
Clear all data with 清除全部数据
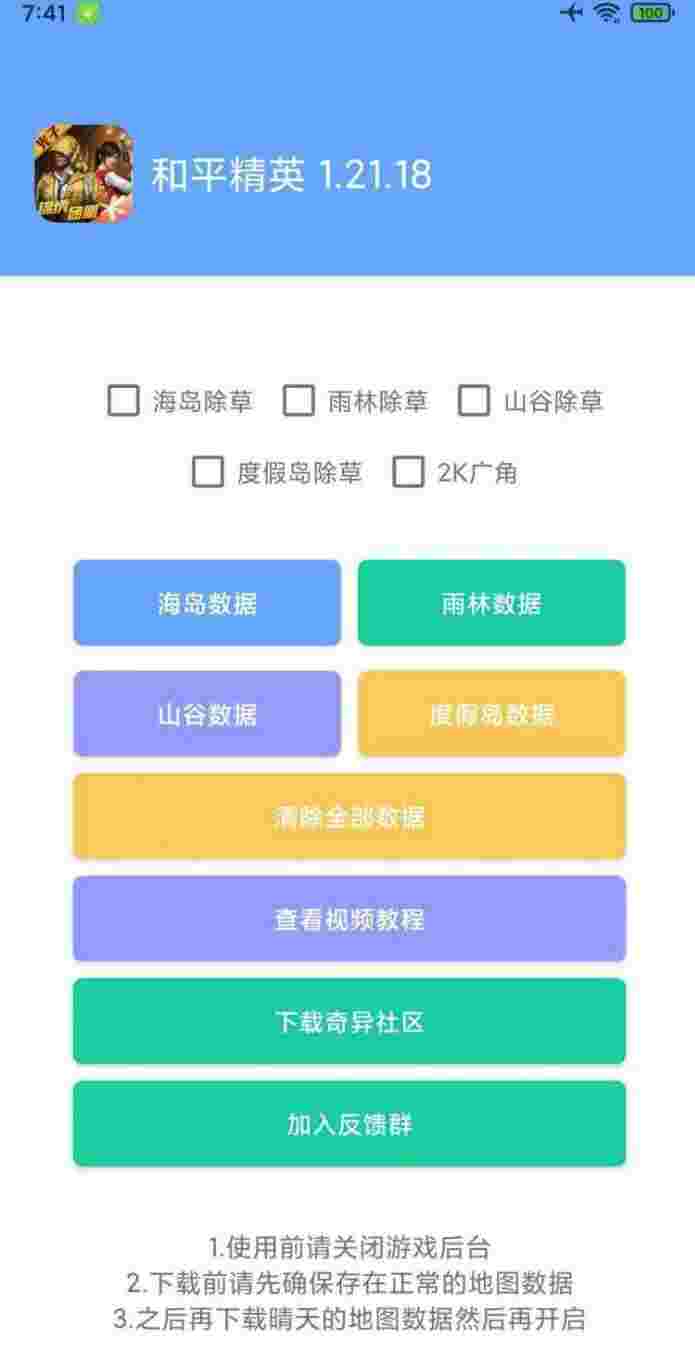click(x=349, y=817)
